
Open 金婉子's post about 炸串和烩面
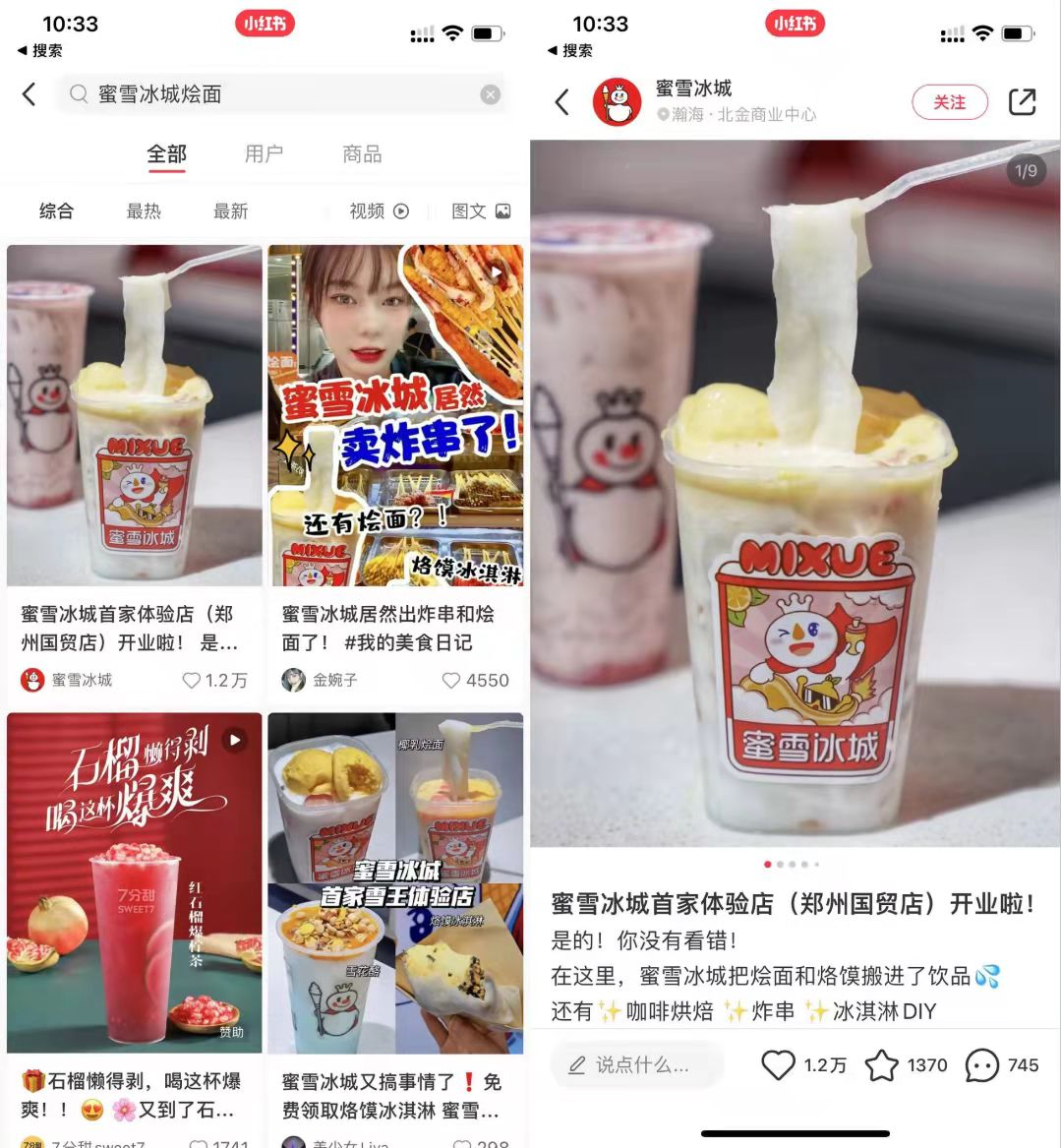[395, 415]
